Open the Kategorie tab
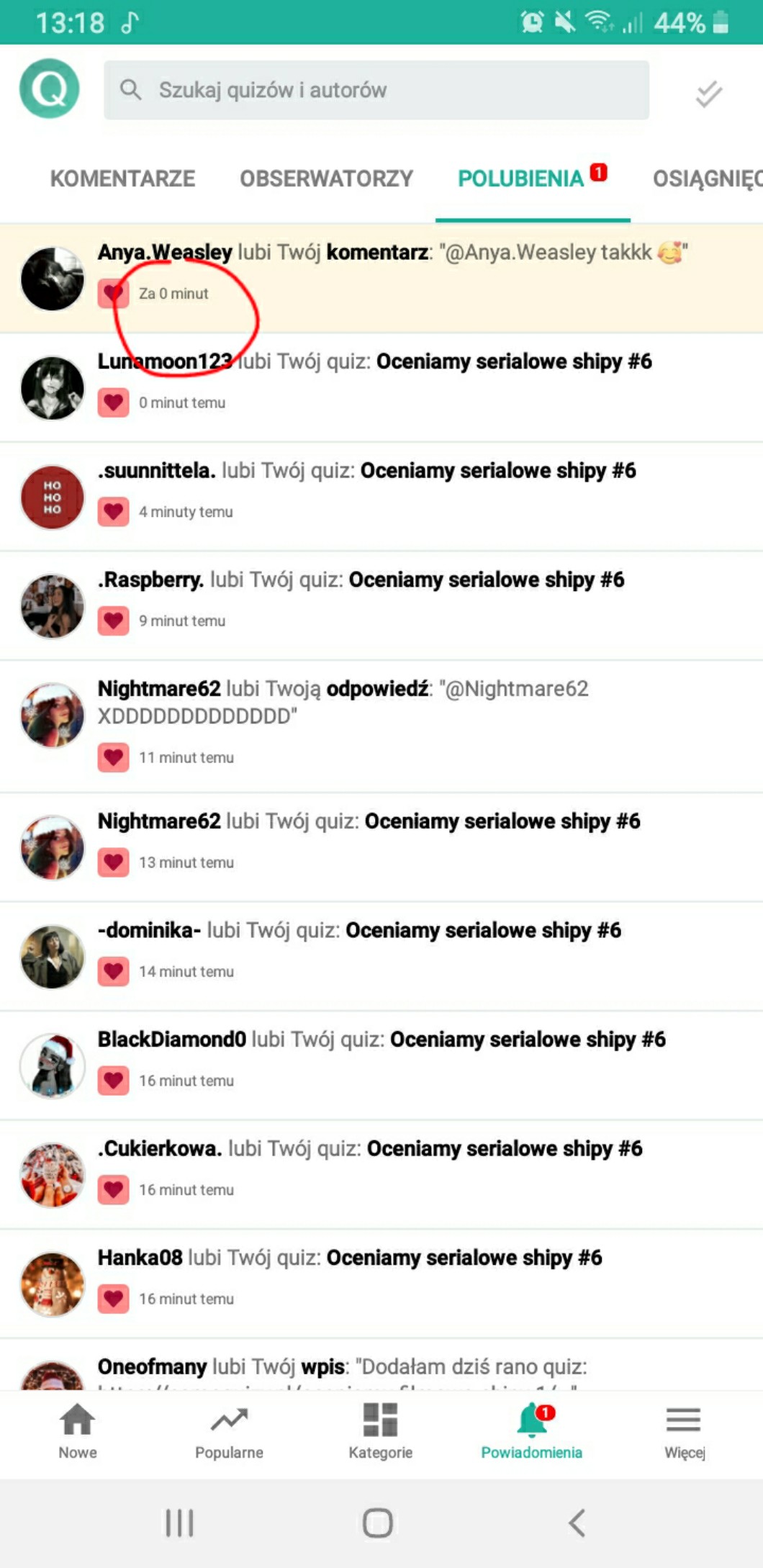This screenshot has height=1568, width=763. click(380, 1431)
